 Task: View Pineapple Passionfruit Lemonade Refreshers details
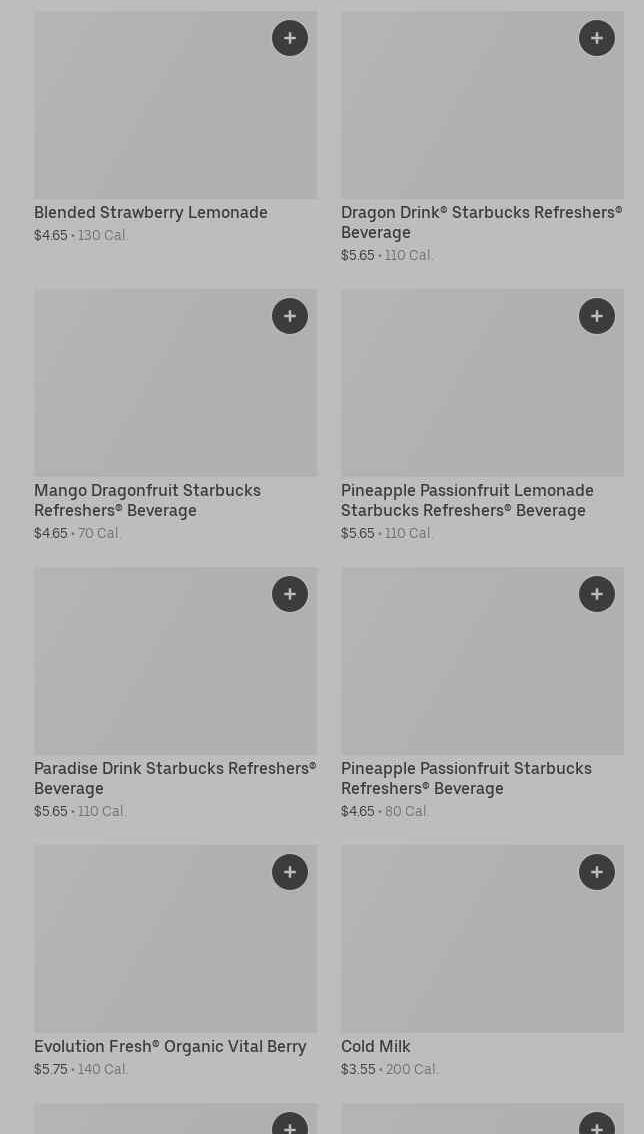(x=467, y=500)
